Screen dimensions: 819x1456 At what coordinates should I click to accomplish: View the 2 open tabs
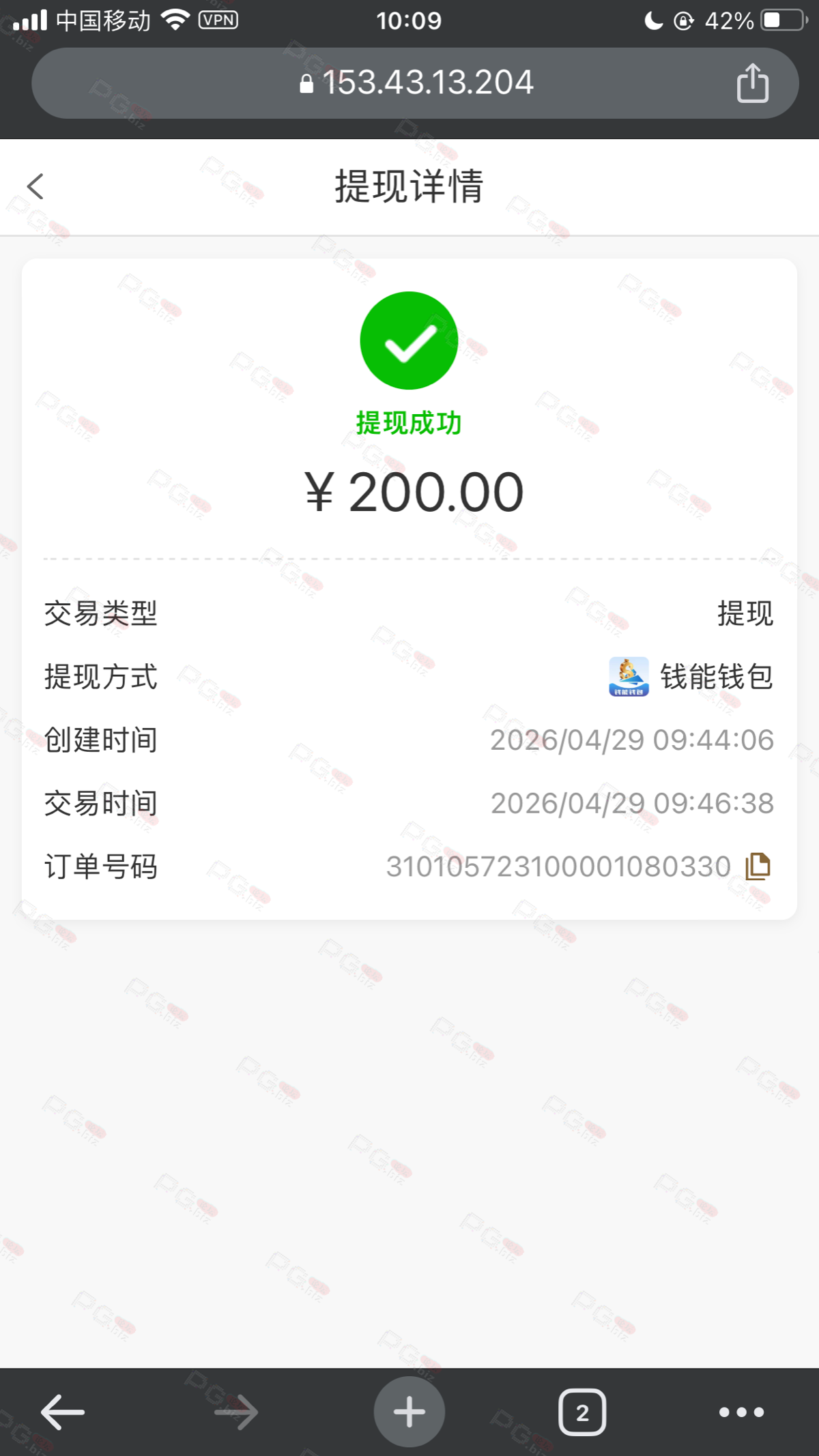tap(582, 1412)
